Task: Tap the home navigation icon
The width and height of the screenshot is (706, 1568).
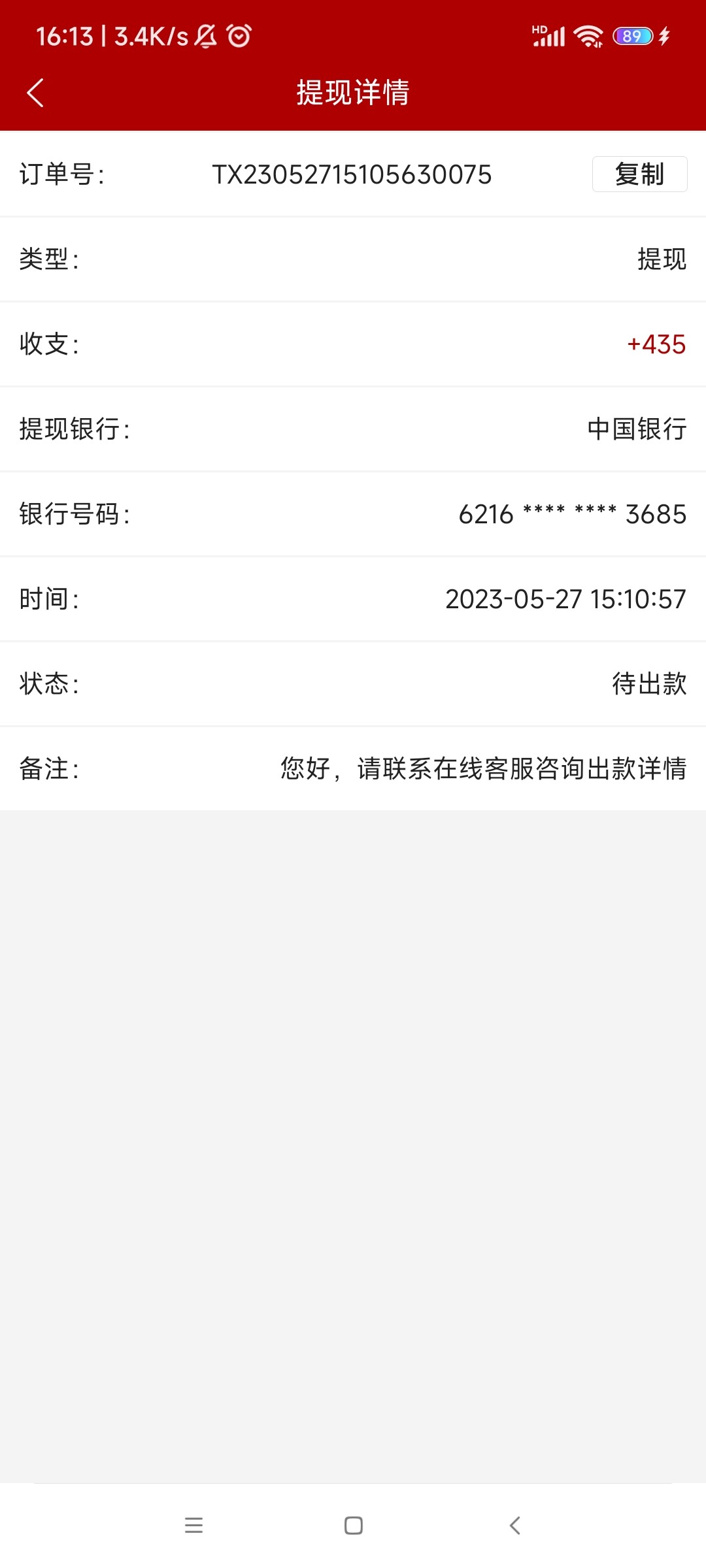Action: (x=353, y=1526)
